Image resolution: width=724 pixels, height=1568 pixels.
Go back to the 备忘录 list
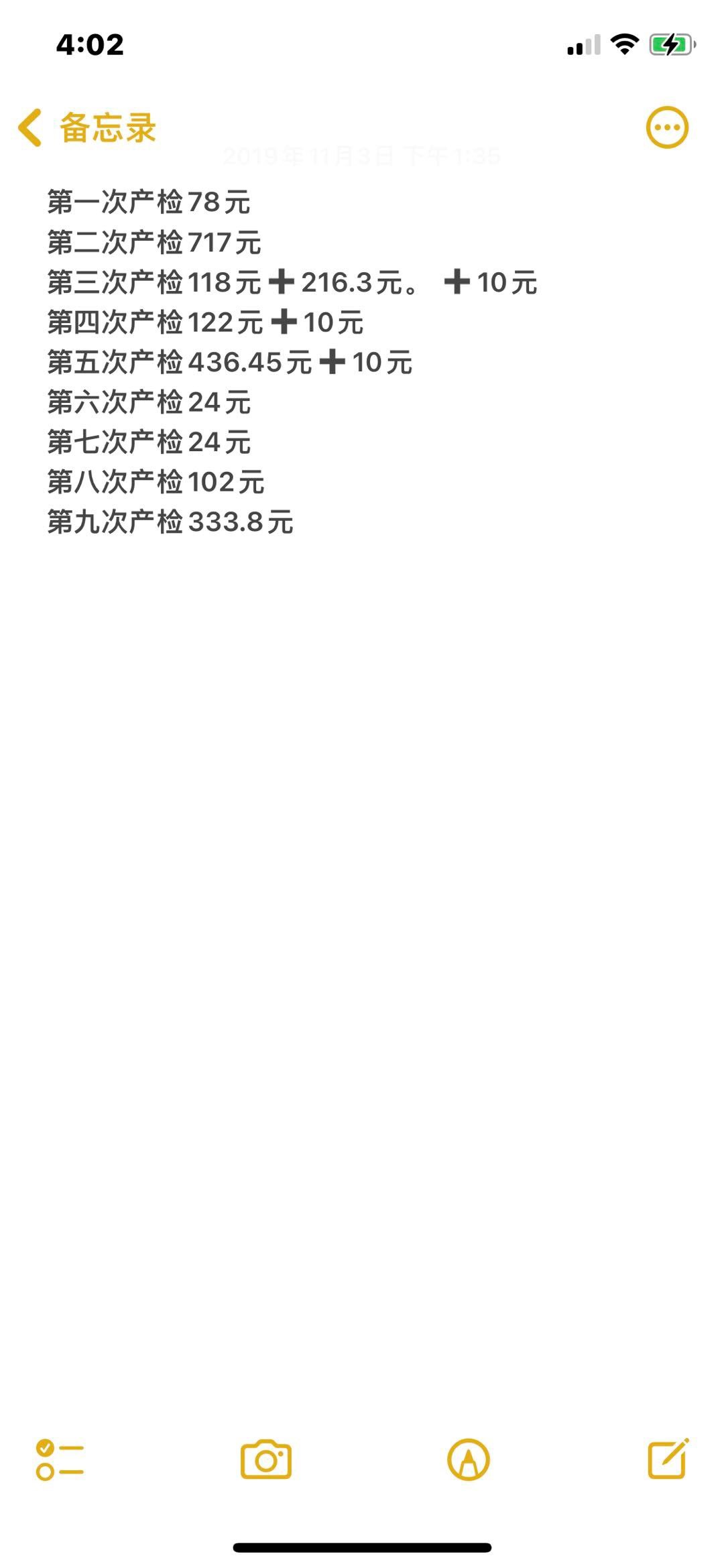[x=87, y=127]
